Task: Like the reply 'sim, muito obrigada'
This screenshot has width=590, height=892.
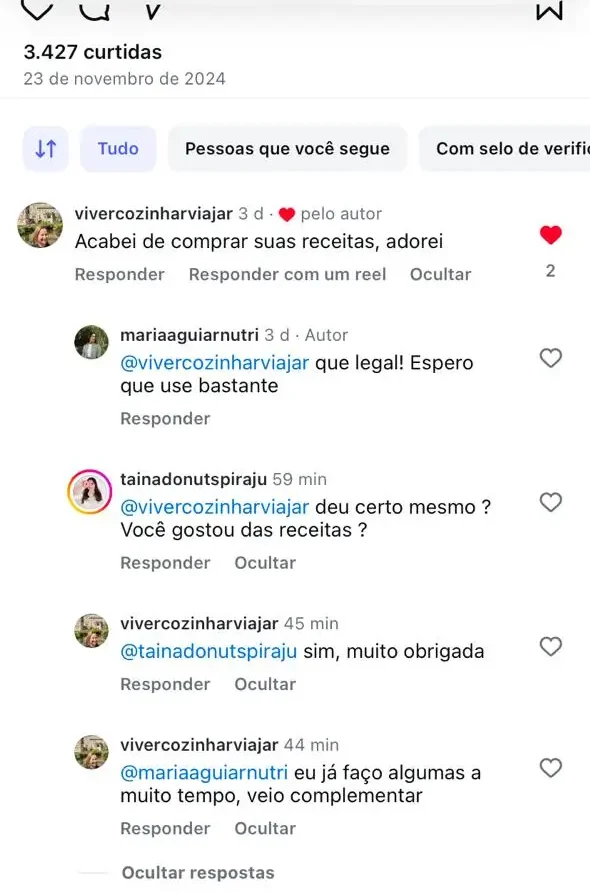Action: [550, 647]
